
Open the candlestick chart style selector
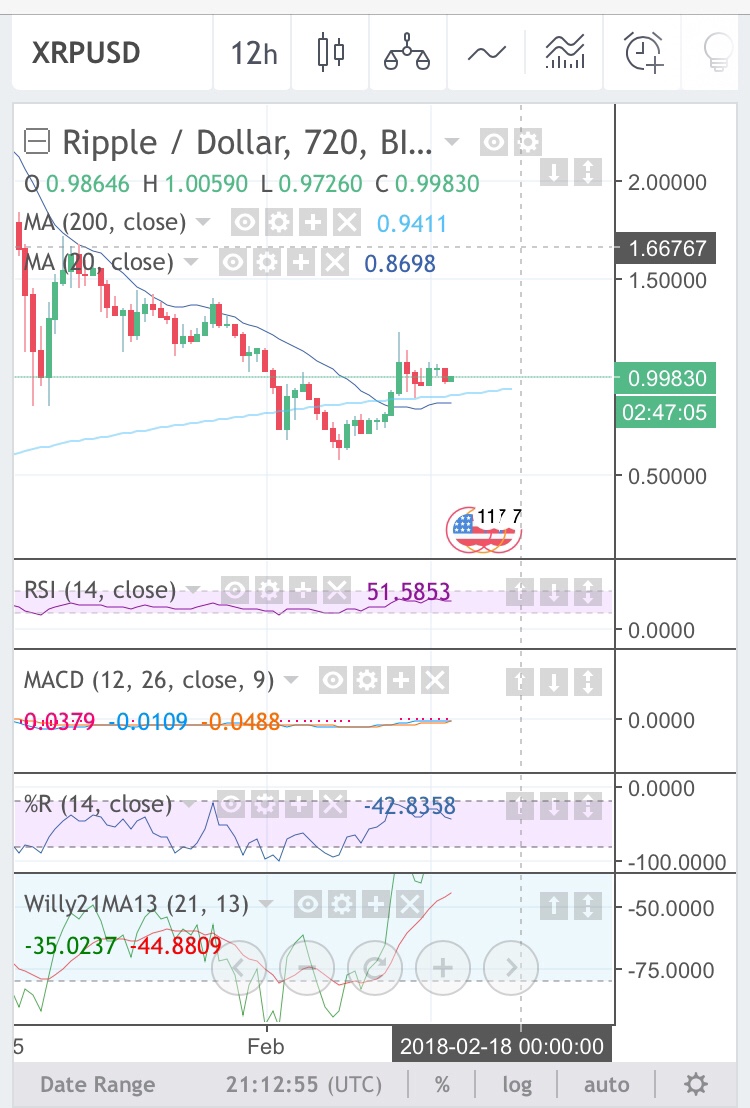point(330,52)
